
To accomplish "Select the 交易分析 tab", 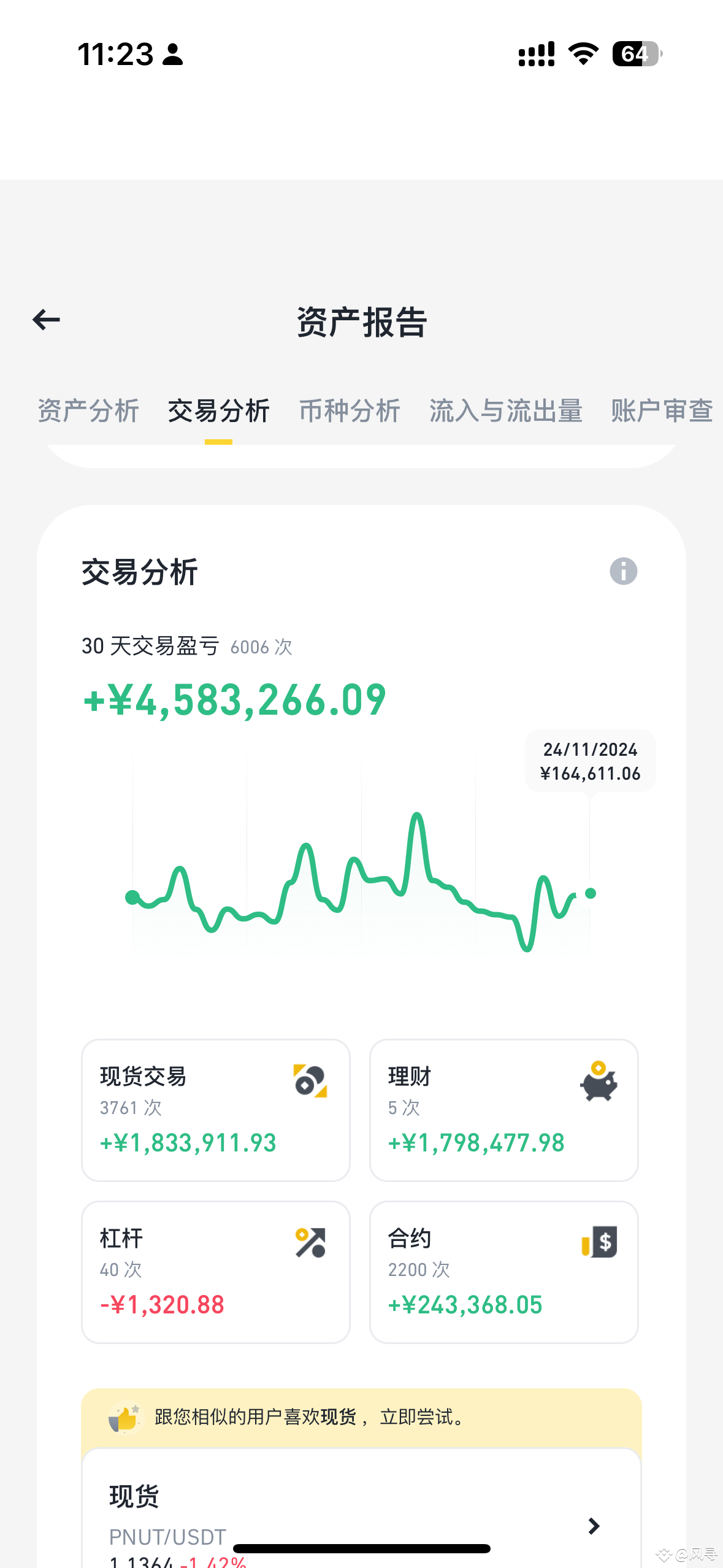I will [x=219, y=410].
